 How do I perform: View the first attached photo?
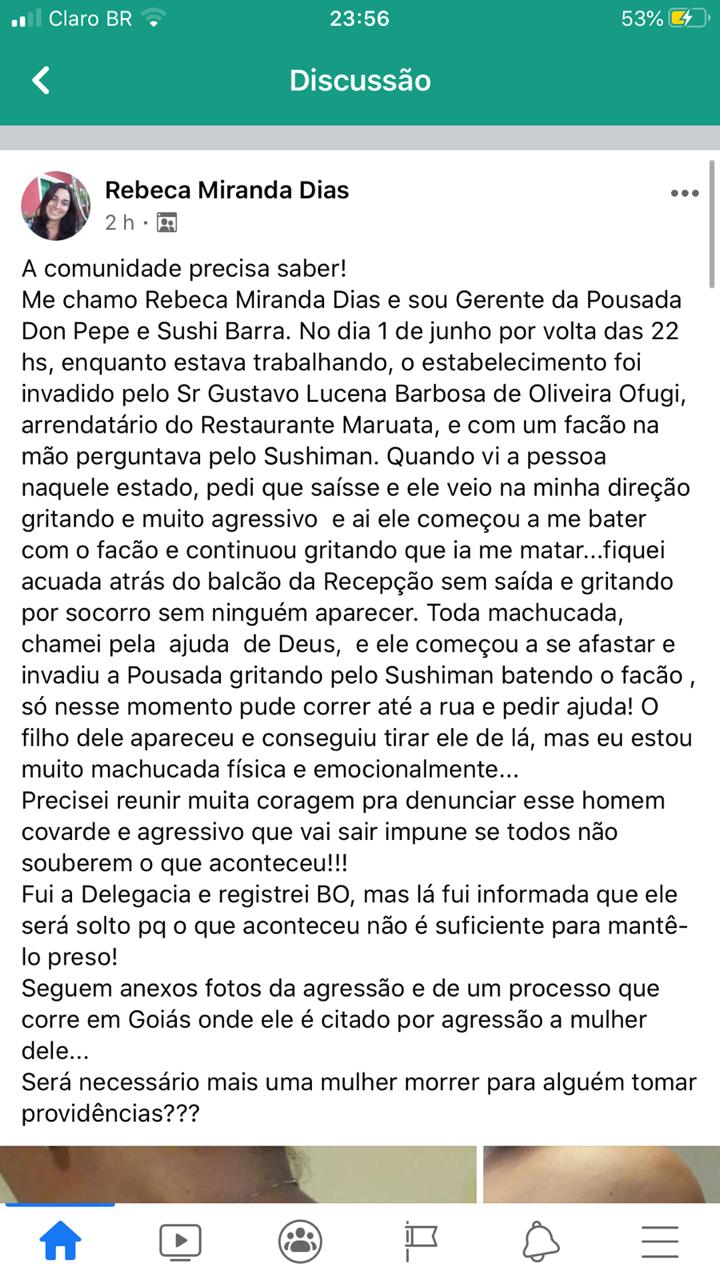click(238, 1174)
